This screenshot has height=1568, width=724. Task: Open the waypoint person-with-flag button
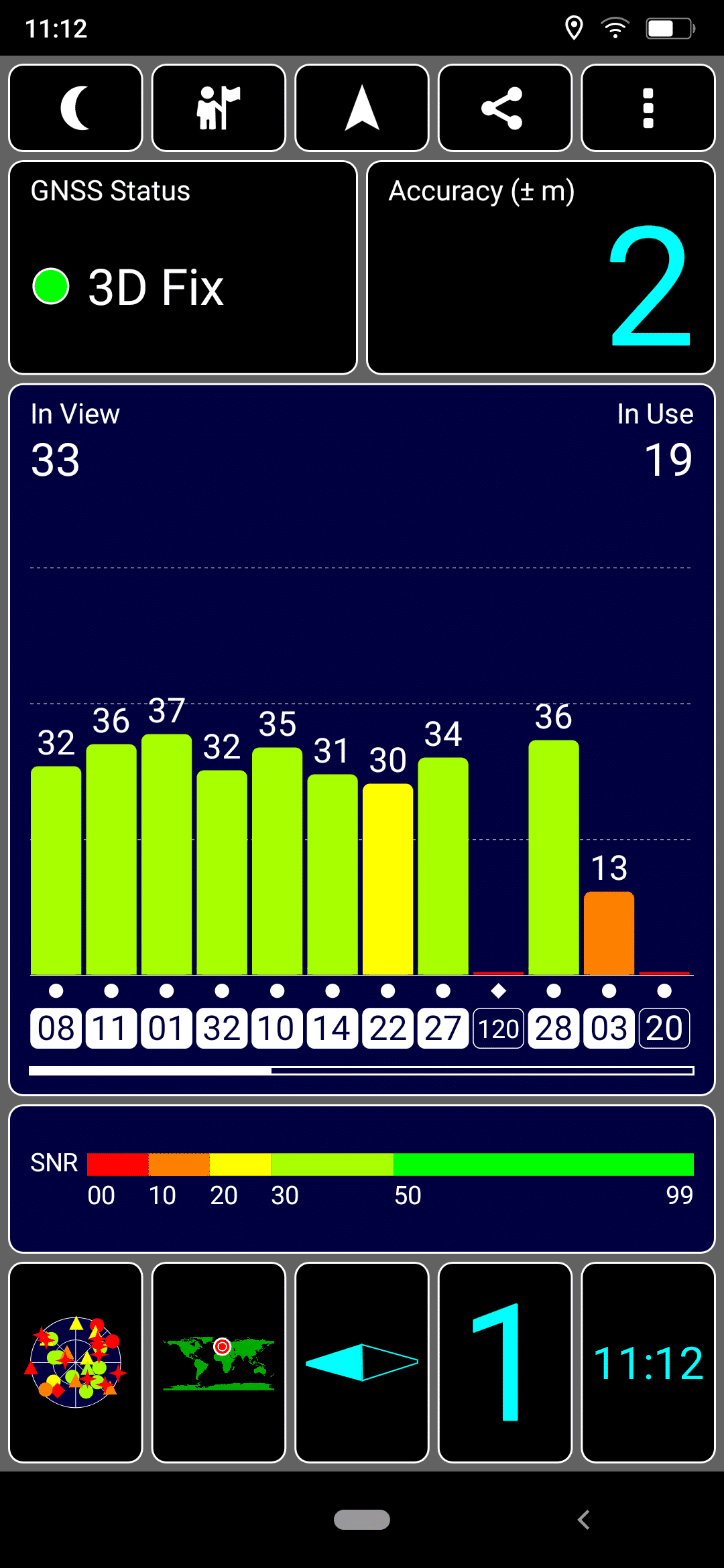[219, 108]
